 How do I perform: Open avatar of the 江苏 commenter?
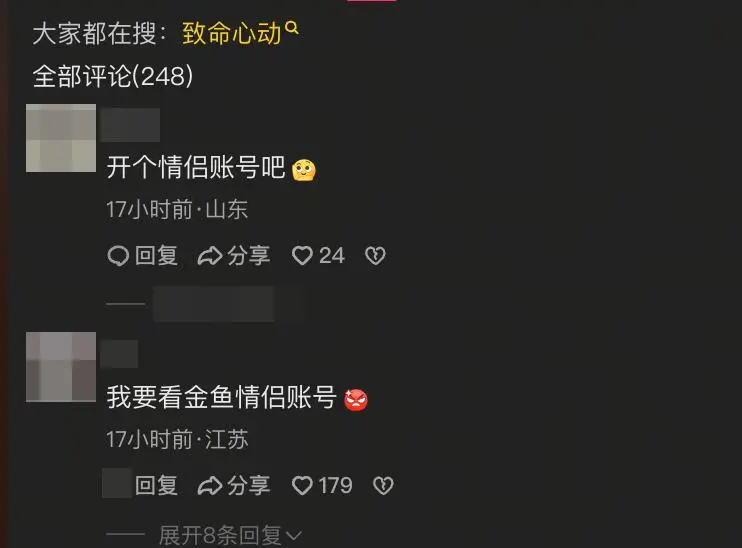(x=61, y=367)
